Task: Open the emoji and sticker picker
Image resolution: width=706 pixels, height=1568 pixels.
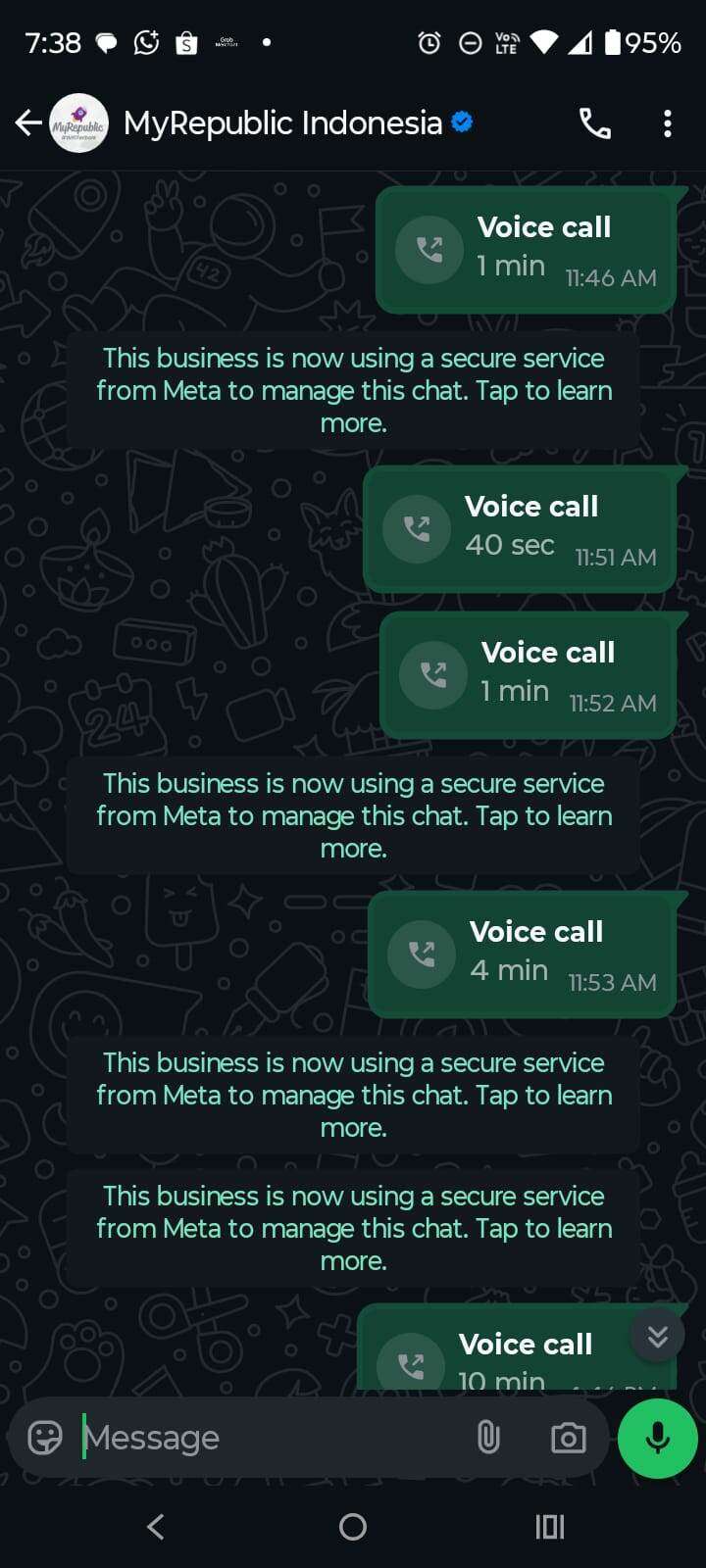Action: 44,1438
